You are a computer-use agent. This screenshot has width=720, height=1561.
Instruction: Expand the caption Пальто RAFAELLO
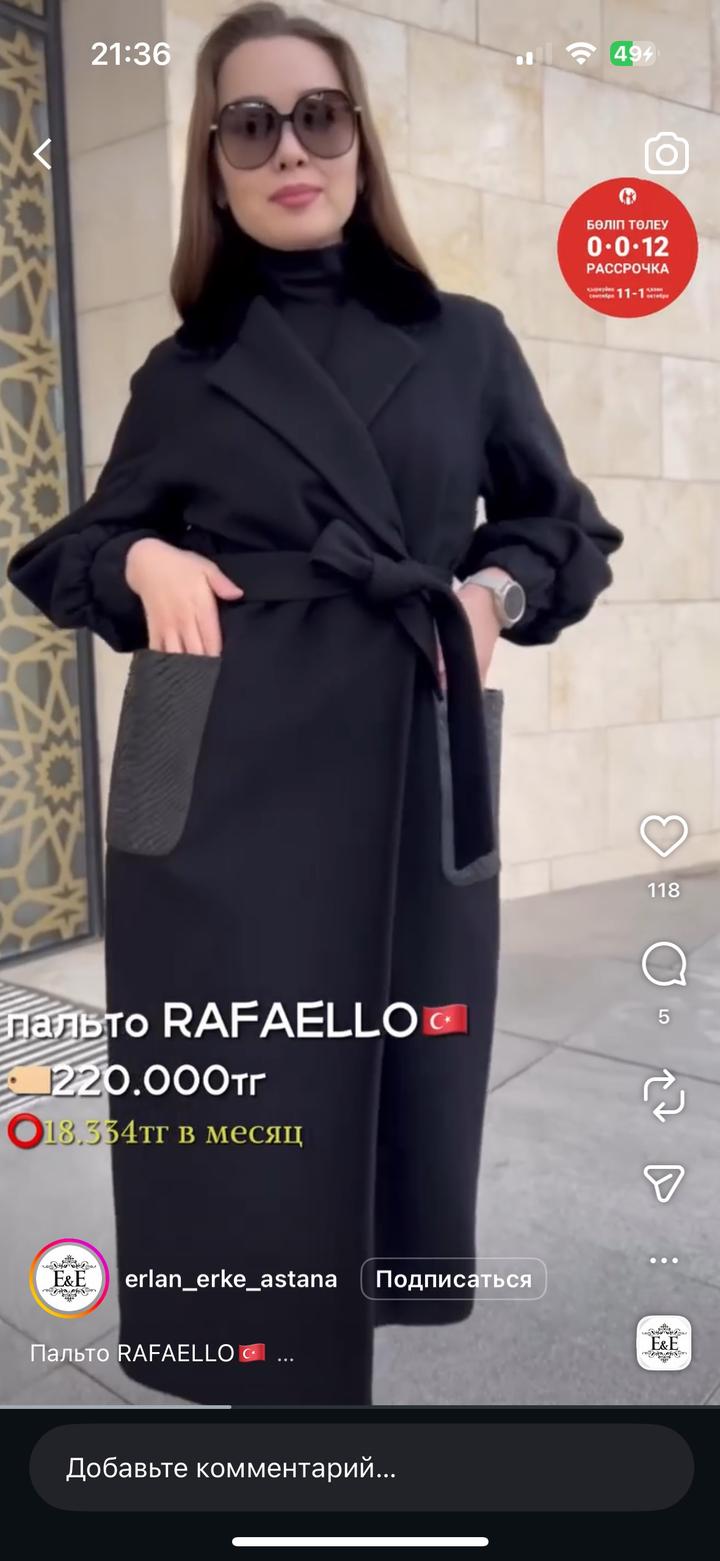(x=285, y=1354)
